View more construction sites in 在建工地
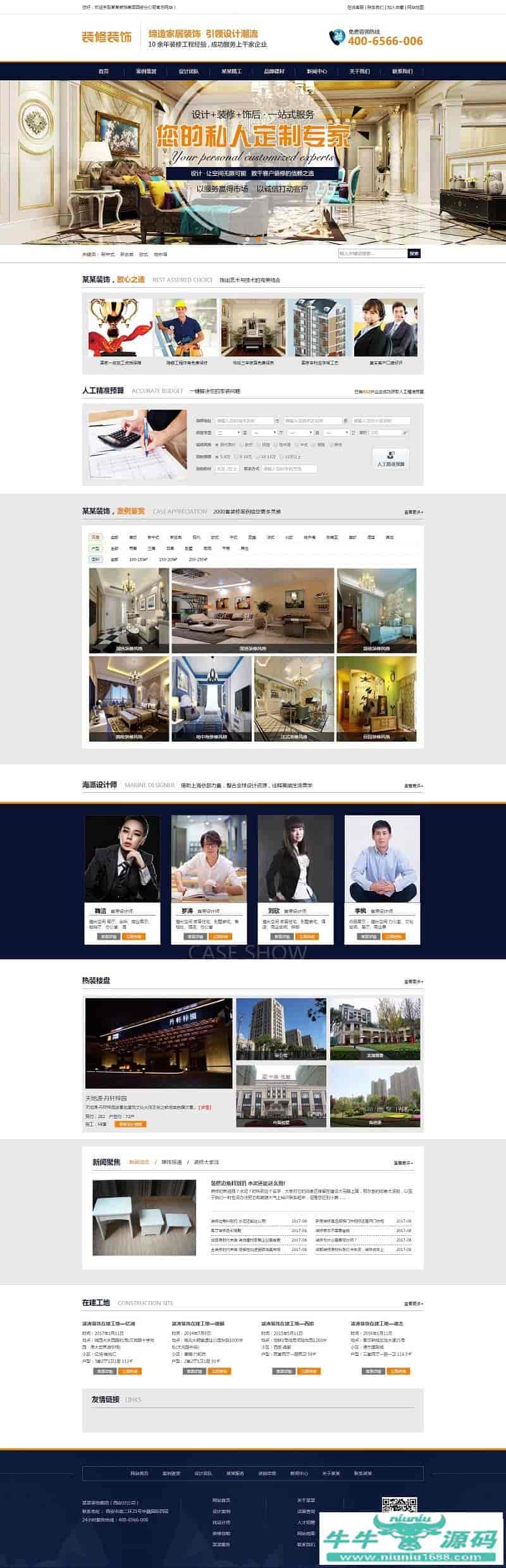 click(414, 1304)
